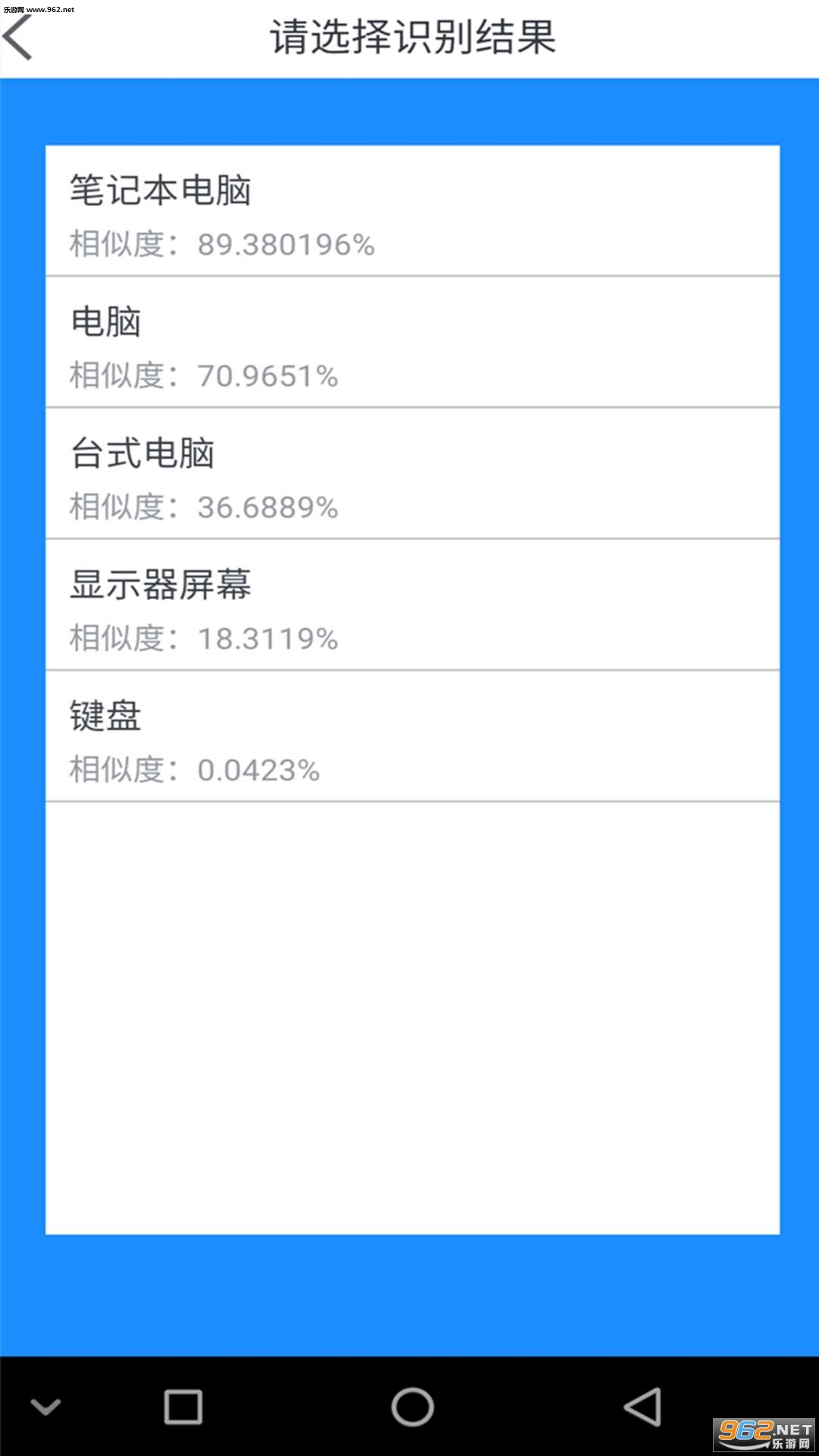819x1456 pixels.
Task: Tap the system home button
Action: coord(413,1407)
